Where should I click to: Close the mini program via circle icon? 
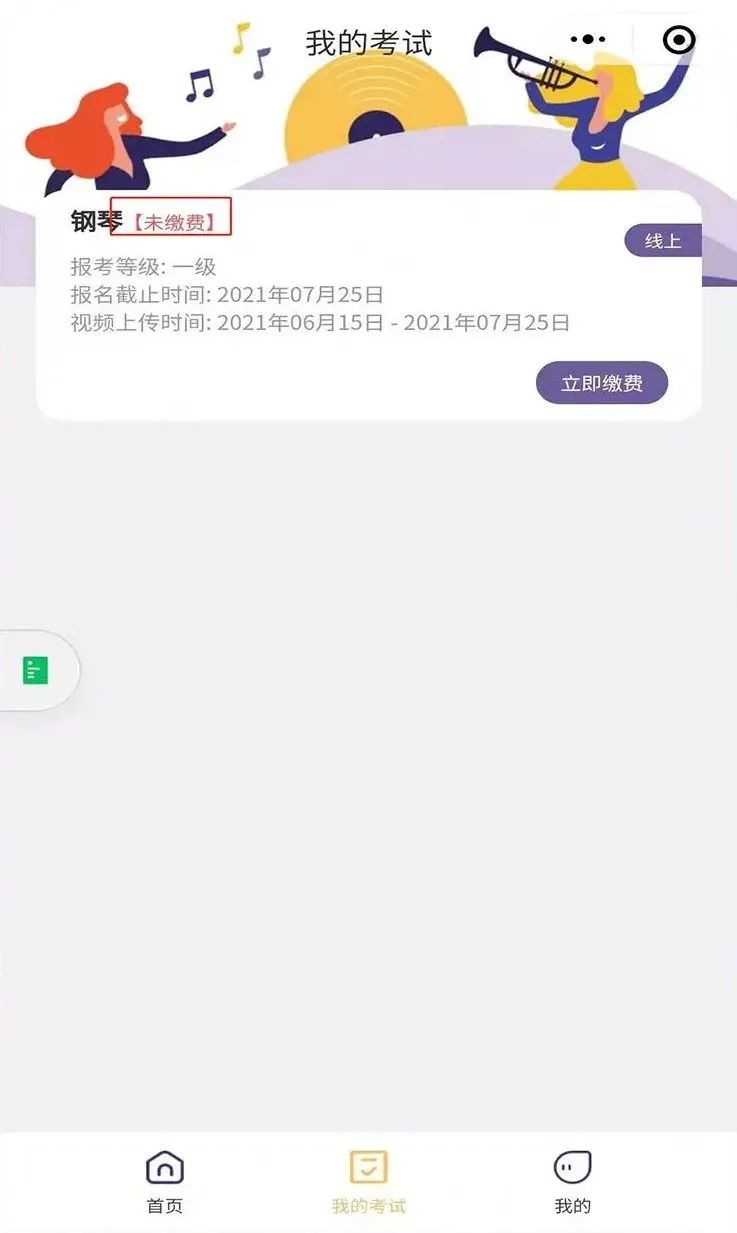679,40
